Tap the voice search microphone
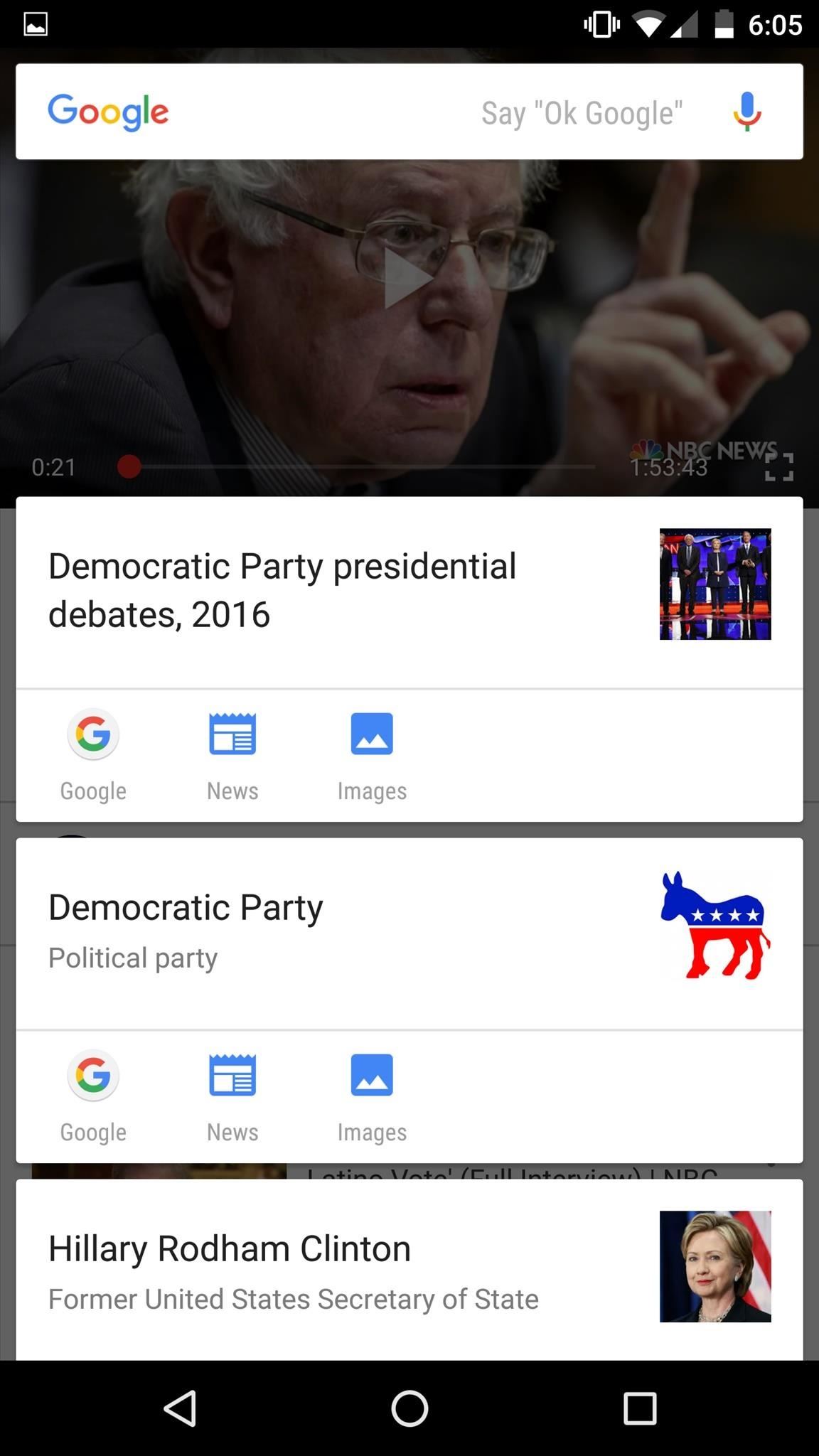 pyautogui.click(x=746, y=112)
